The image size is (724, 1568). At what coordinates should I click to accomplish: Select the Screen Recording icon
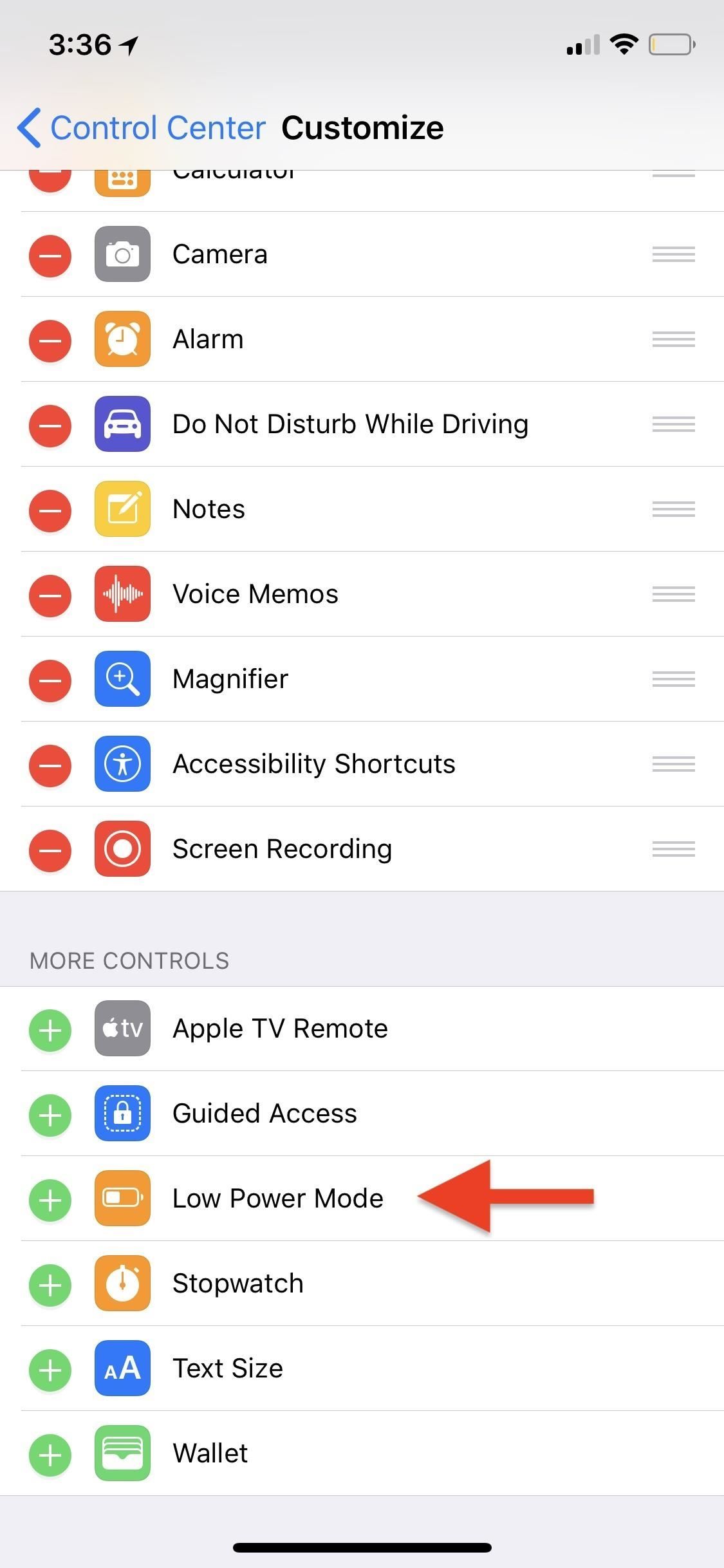pos(122,849)
